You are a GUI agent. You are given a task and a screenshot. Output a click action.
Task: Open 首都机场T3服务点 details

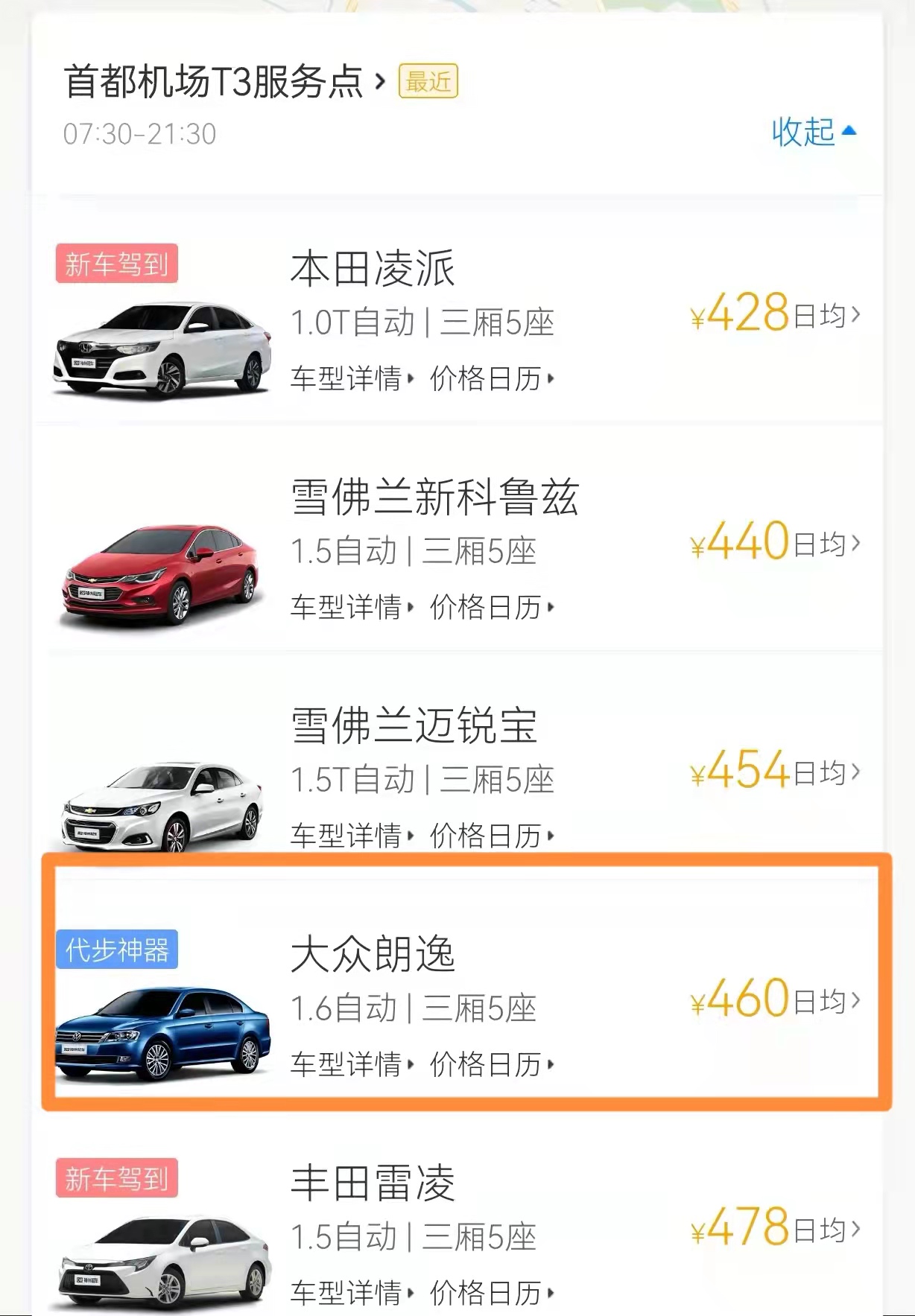224,81
